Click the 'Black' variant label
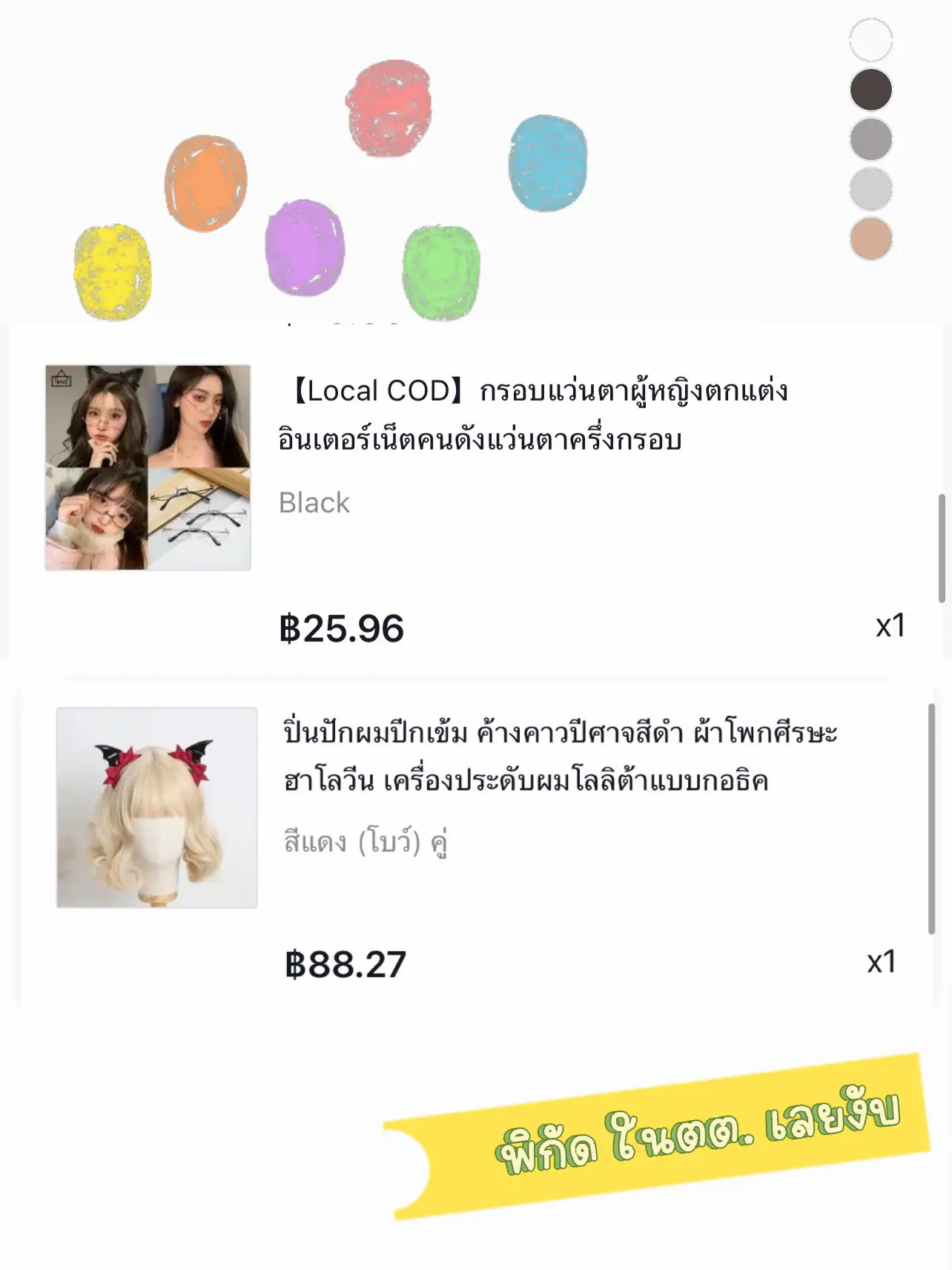 coord(313,503)
